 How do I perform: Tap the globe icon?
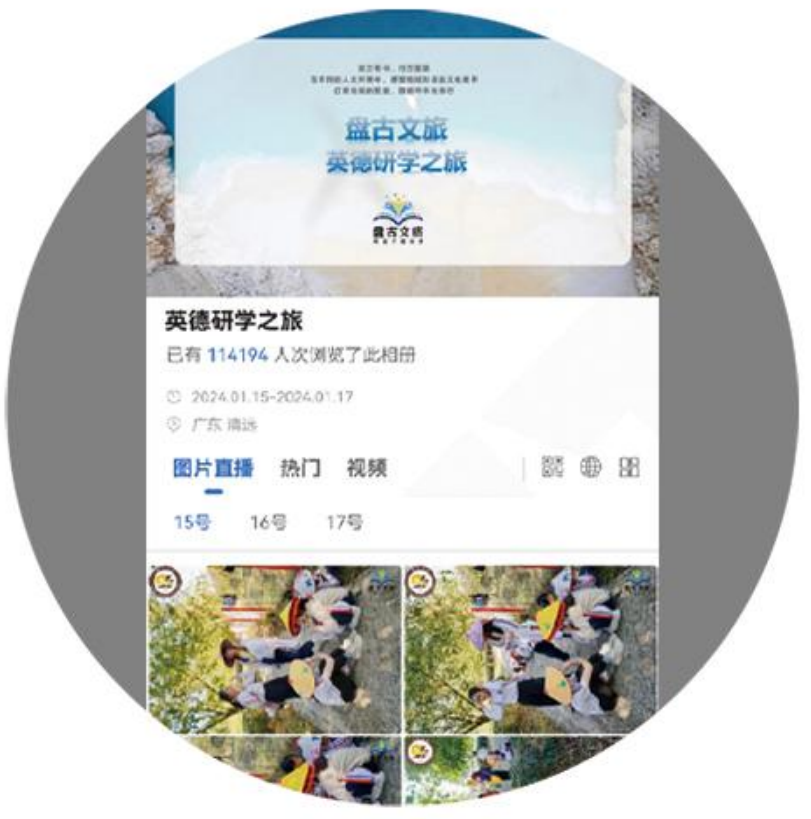[x=591, y=468]
